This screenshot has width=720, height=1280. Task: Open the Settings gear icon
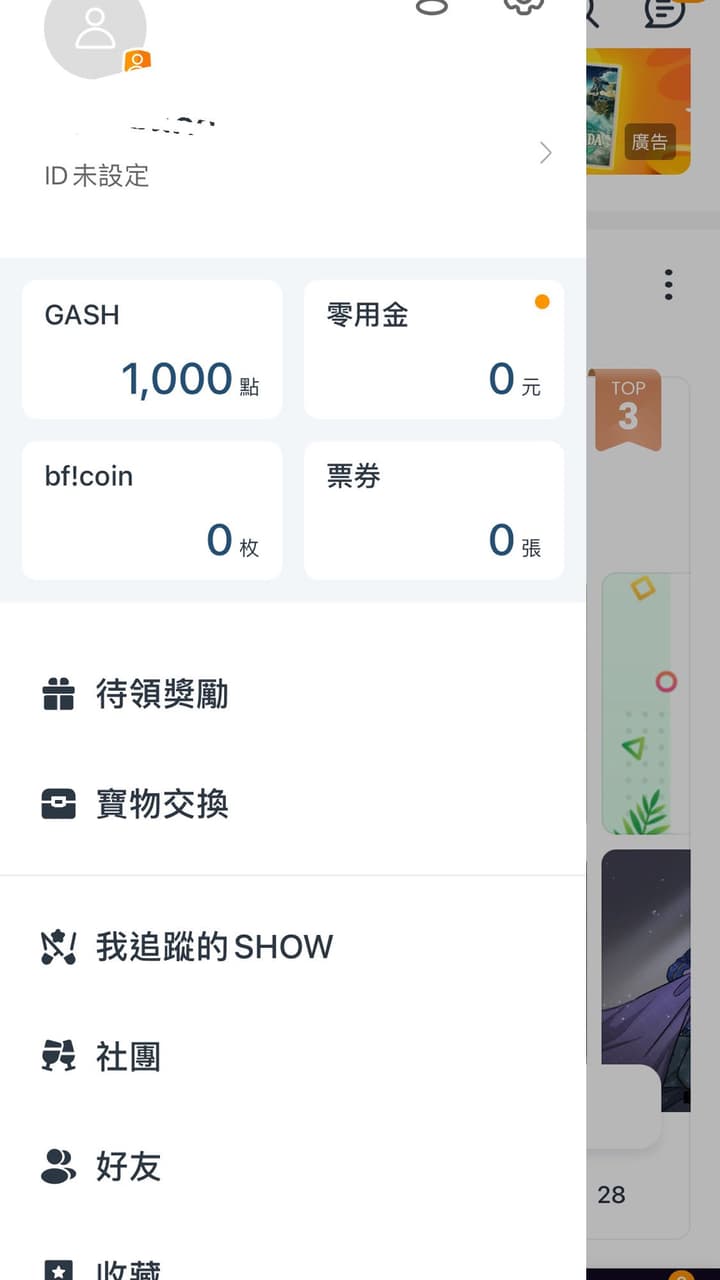(522, 7)
